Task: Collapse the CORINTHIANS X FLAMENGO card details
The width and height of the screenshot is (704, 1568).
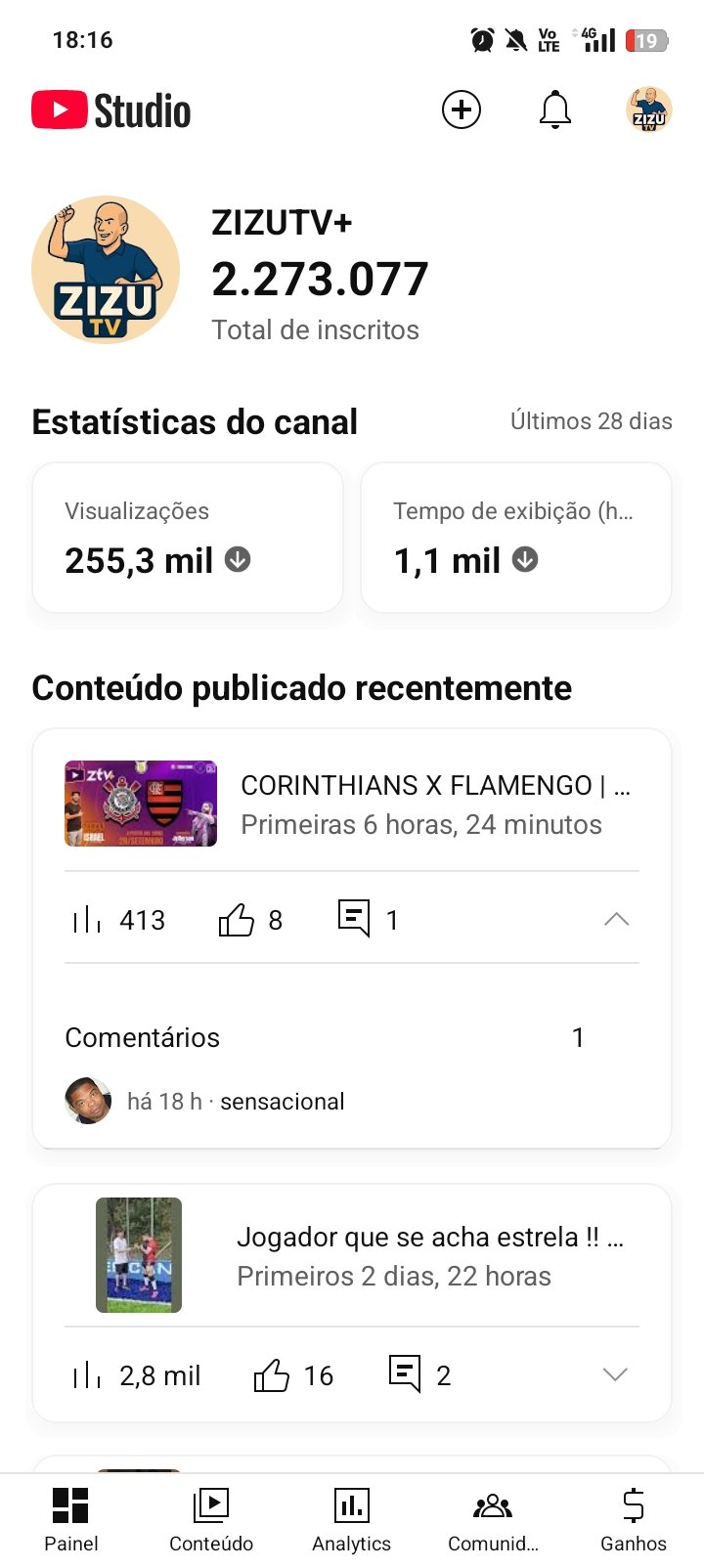Action: pos(616,920)
